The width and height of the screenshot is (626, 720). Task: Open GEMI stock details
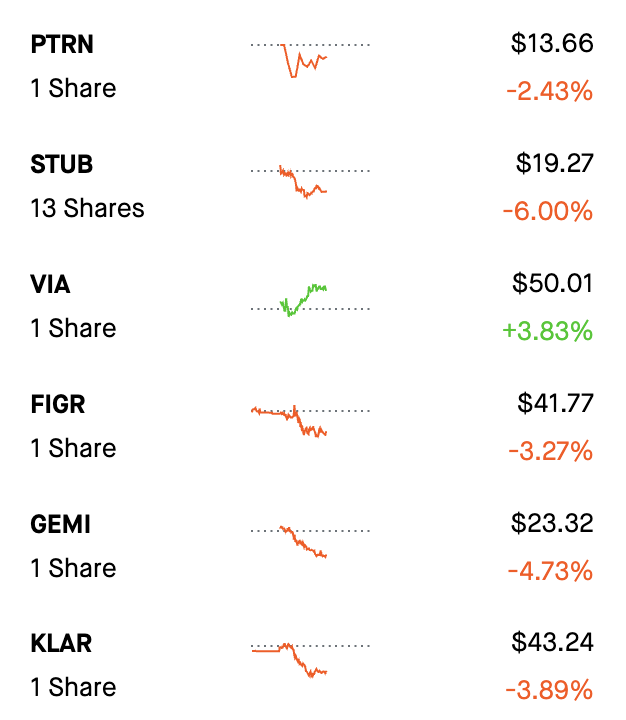60,525
